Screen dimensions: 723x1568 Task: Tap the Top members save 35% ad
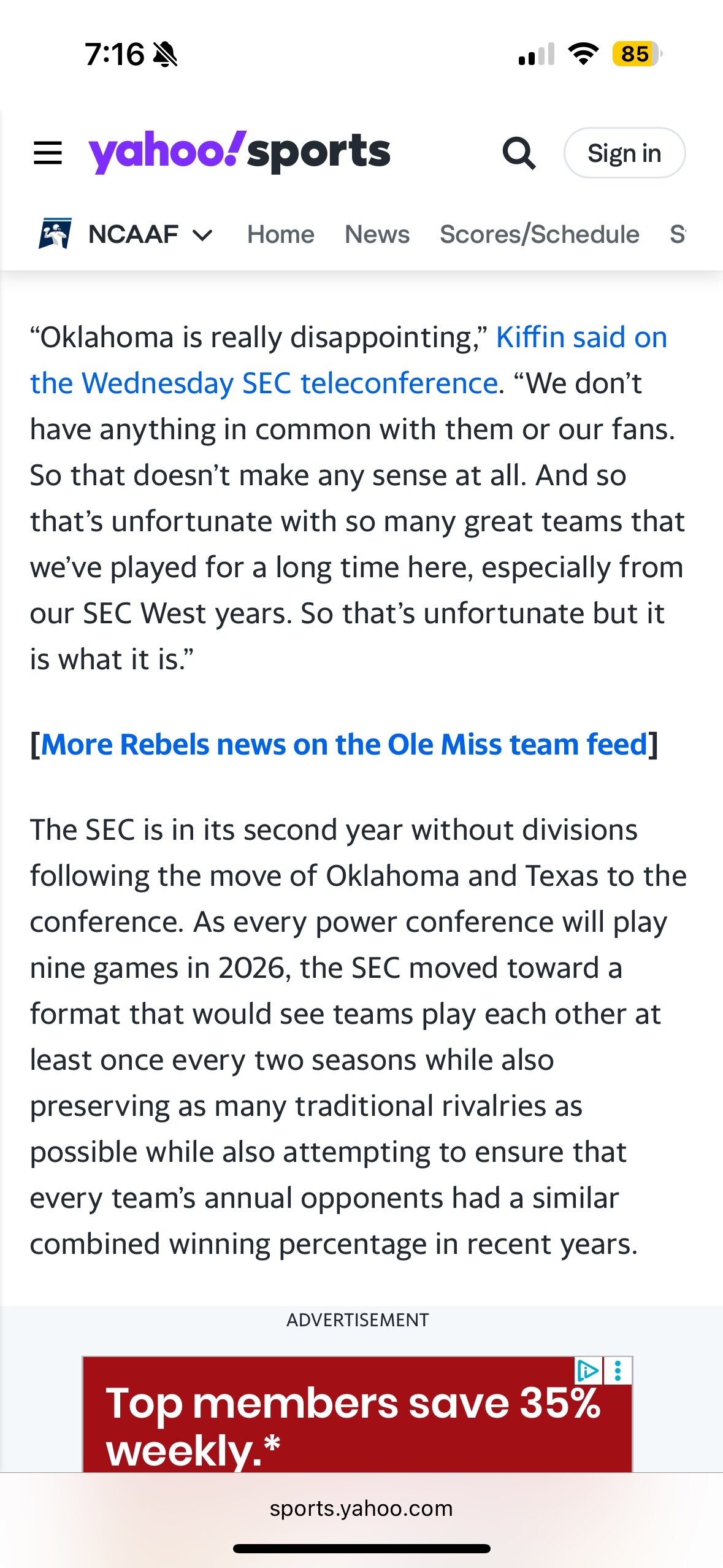358,1414
